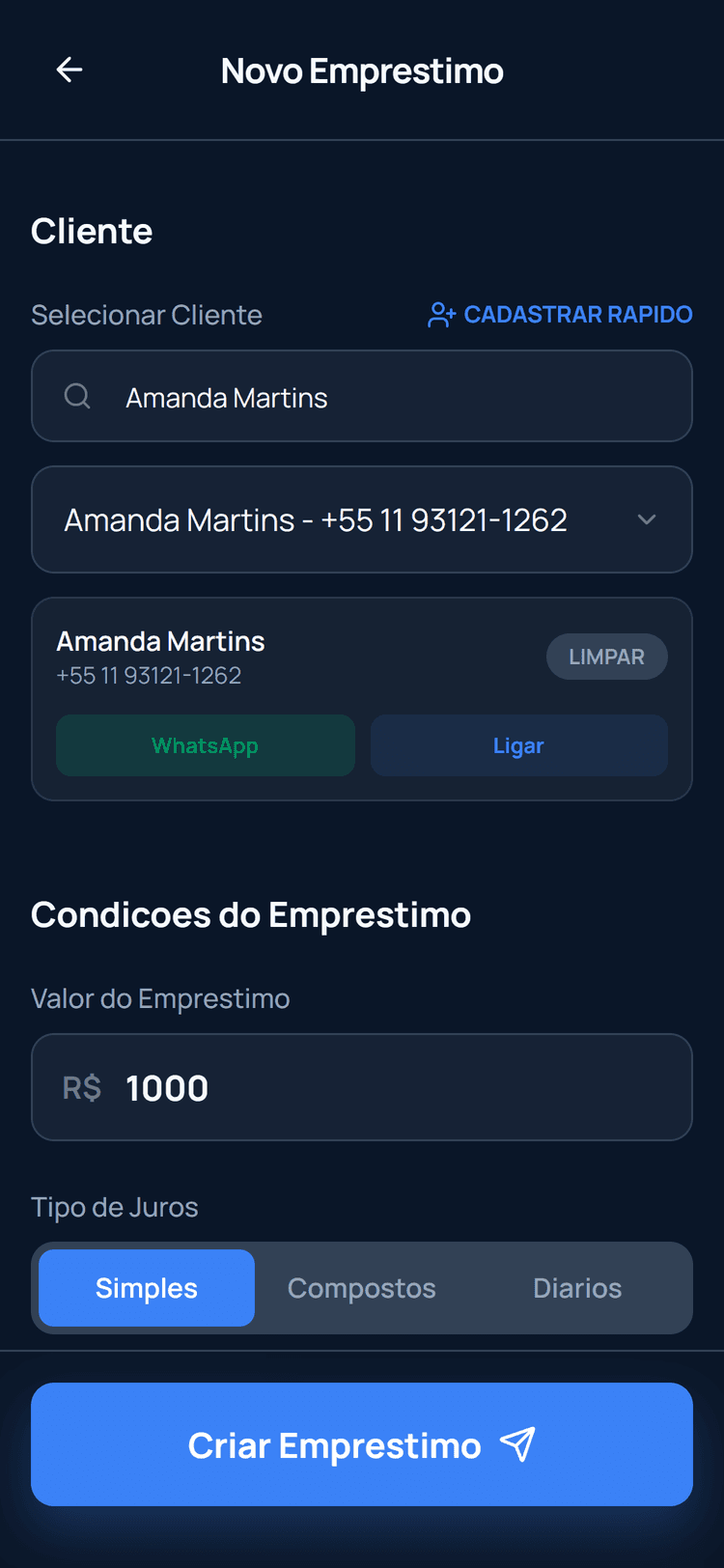Open the Amanda Martins client dropdown

pos(362,519)
